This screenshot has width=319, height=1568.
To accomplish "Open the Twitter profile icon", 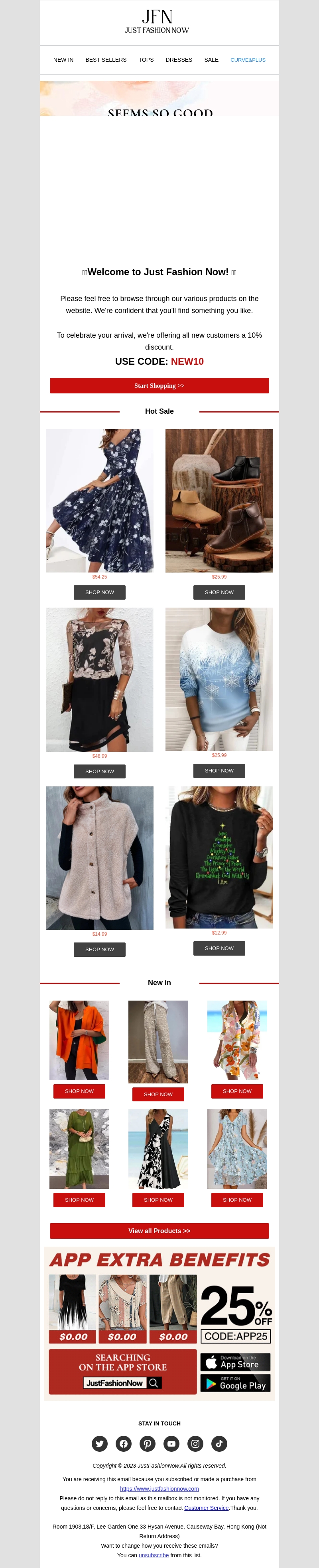I will 99,1443.
